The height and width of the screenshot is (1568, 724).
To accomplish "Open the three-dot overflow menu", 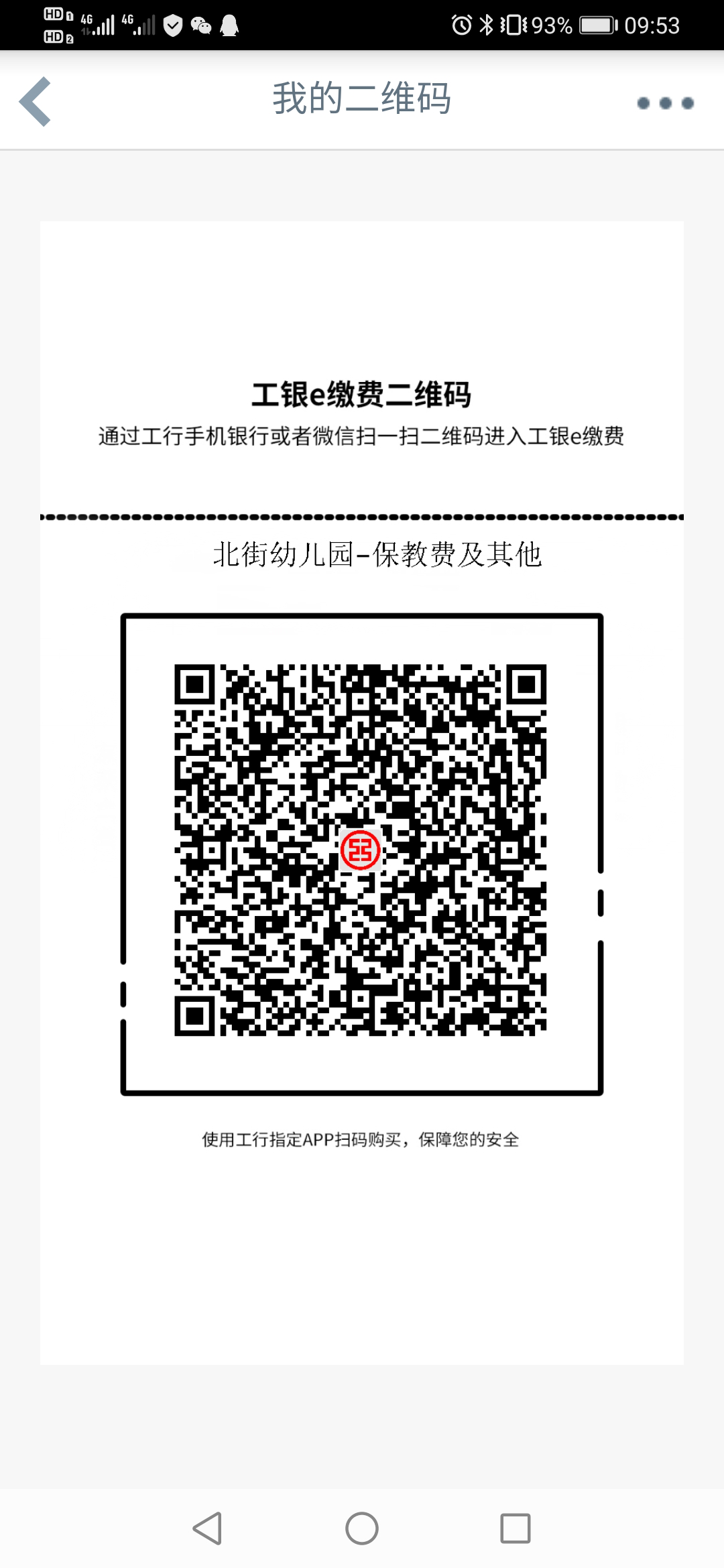I will (665, 103).
